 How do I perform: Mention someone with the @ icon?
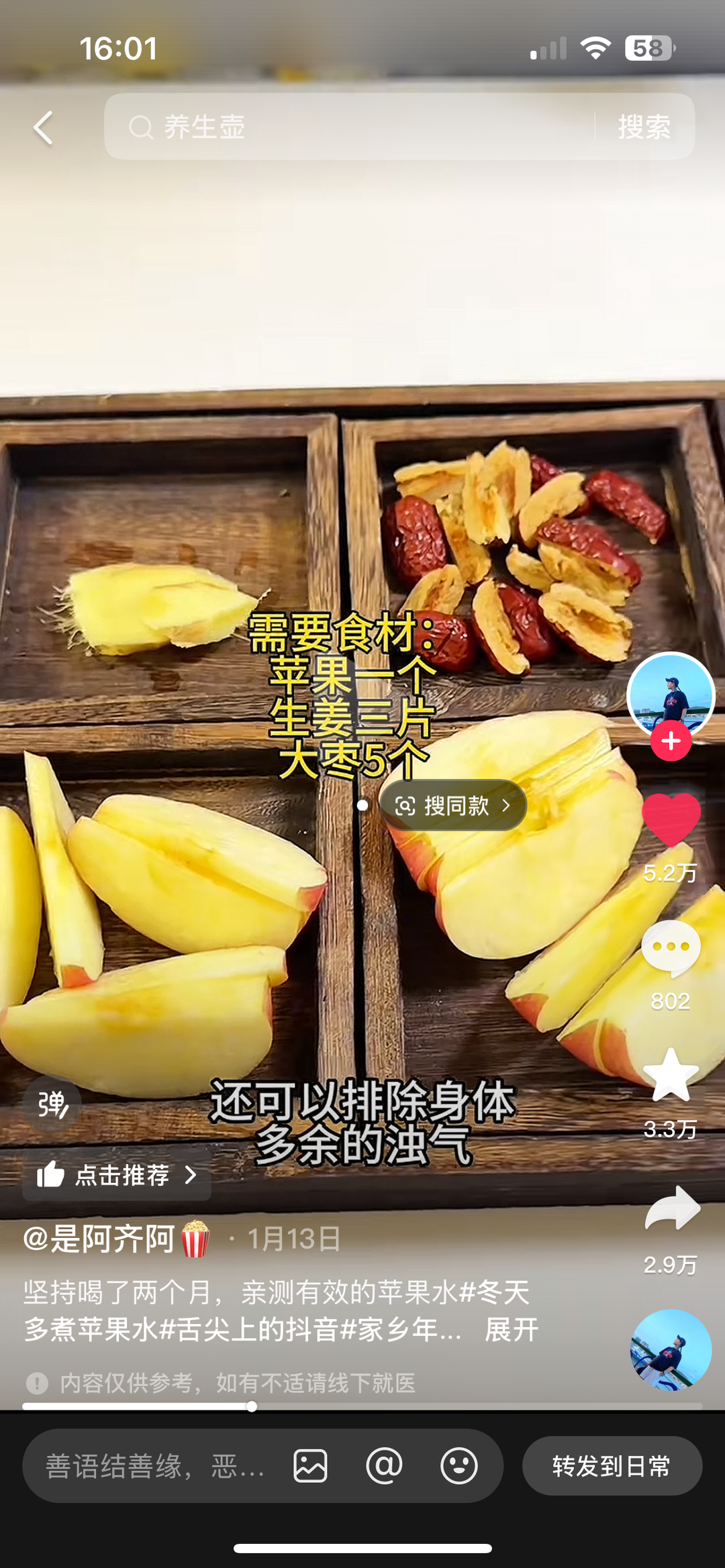click(x=385, y=1466)
